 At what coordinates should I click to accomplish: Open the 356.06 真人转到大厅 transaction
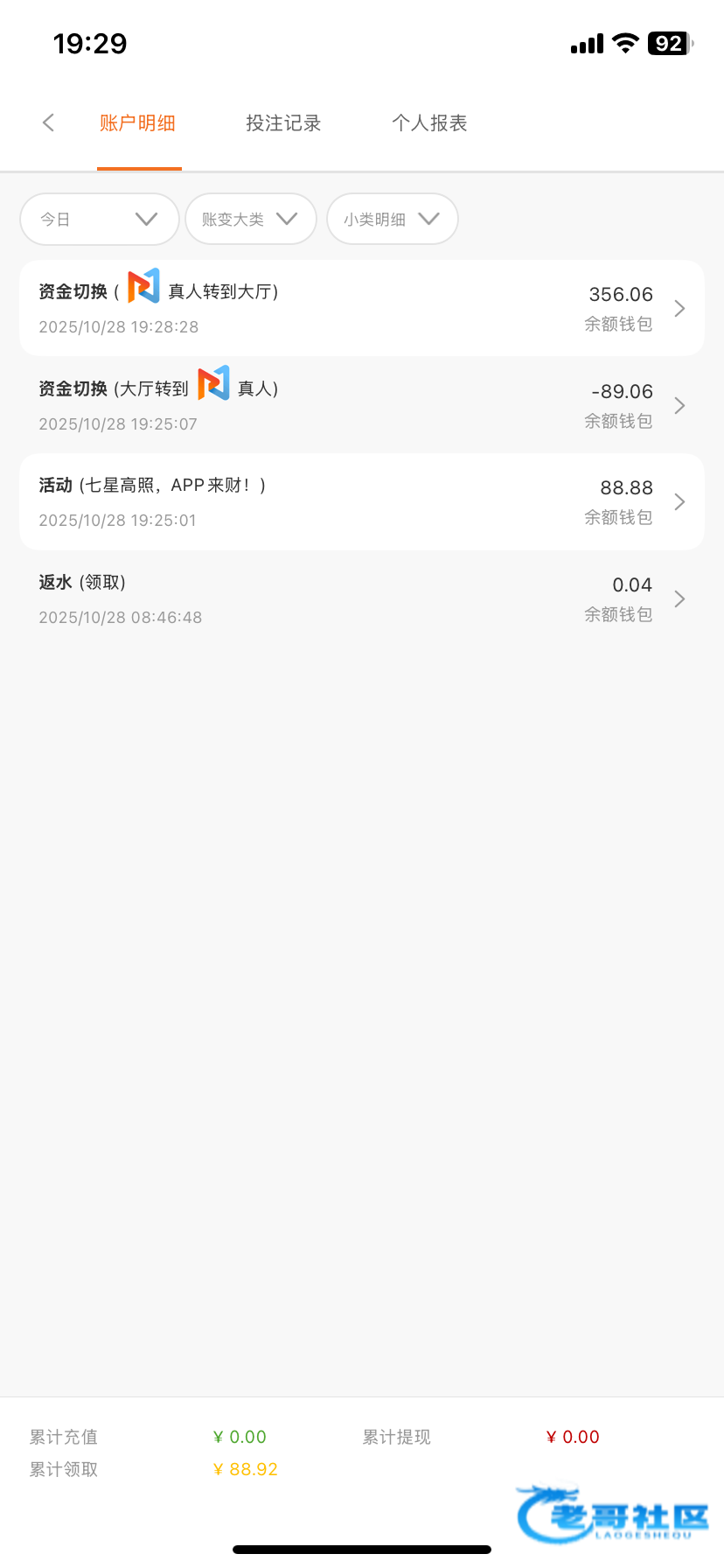coord(362,308)
